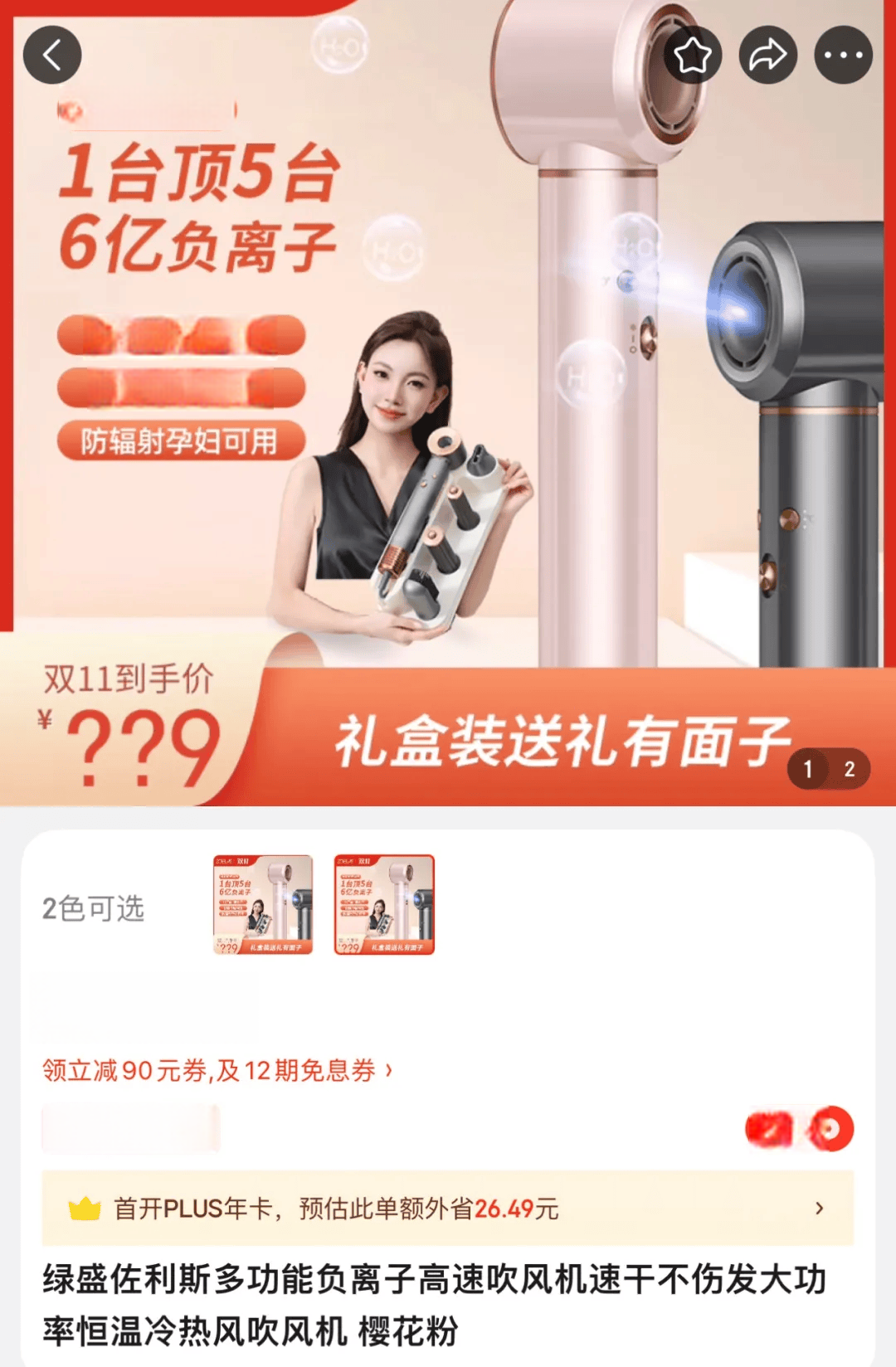
Task: Select the first color option thumbnail
Action: [263, 905]
